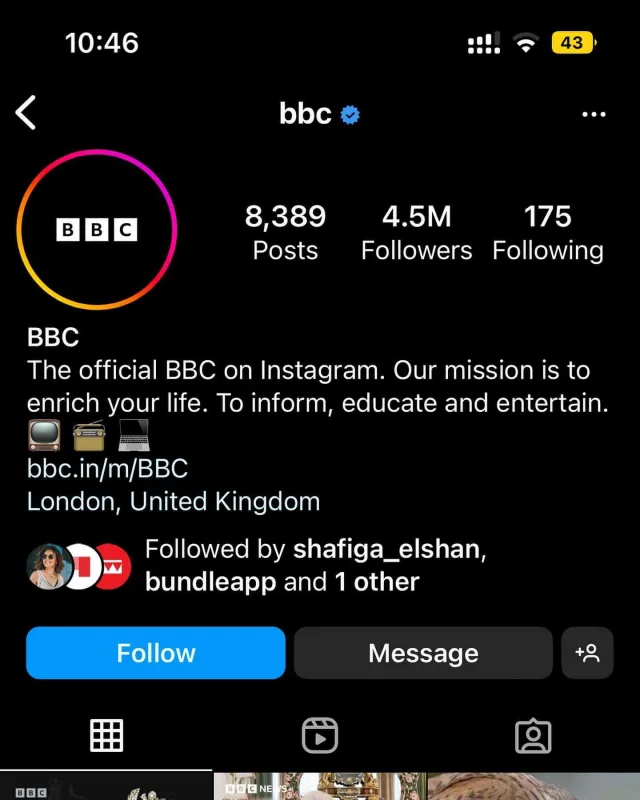Follow the BBC account
The height and width of the screenshot is (800, 640).
pyautogui.click(x=155, y=653)
